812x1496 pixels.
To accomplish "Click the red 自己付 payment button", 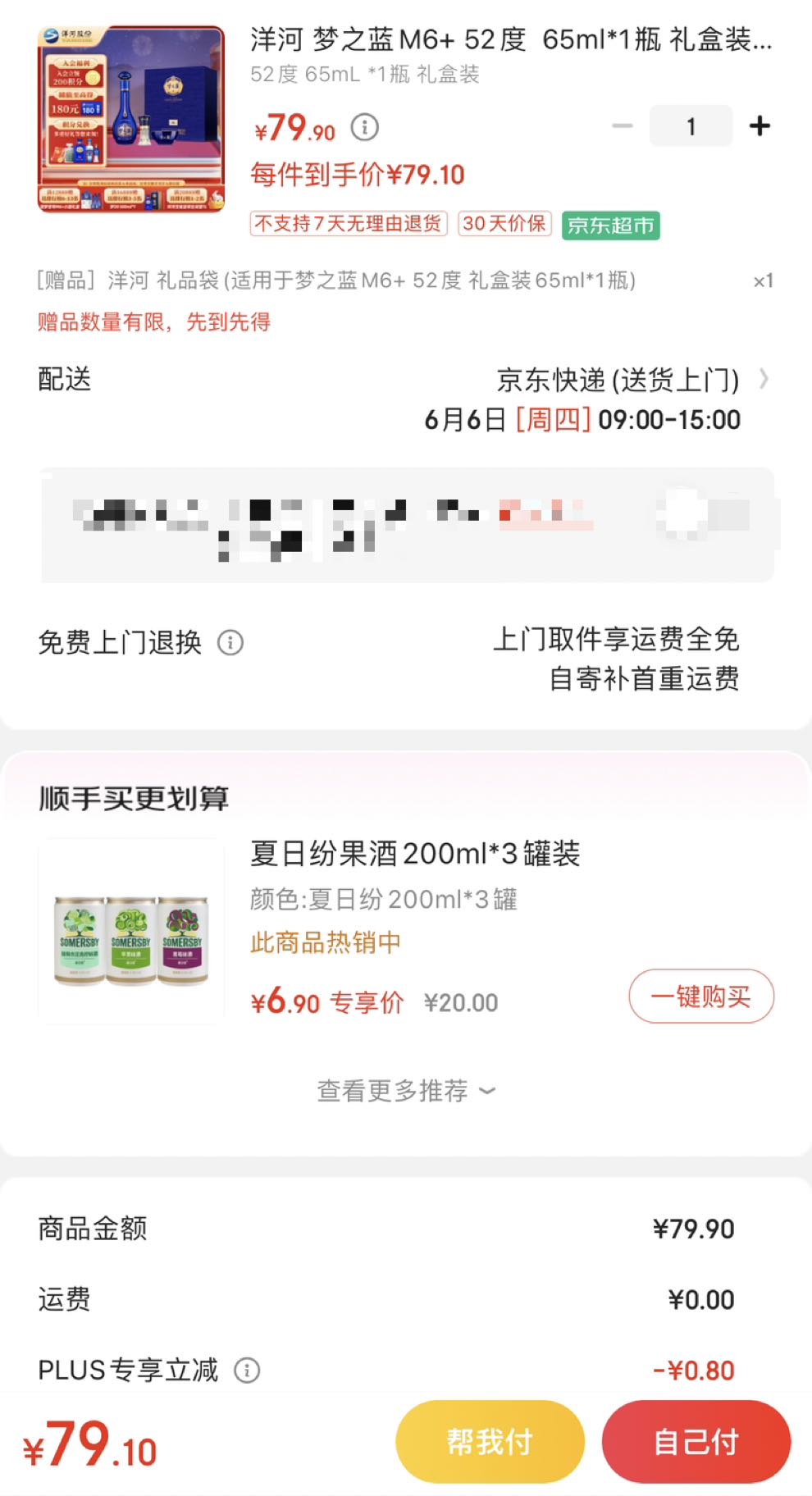I will click(x=695, y=1441).
